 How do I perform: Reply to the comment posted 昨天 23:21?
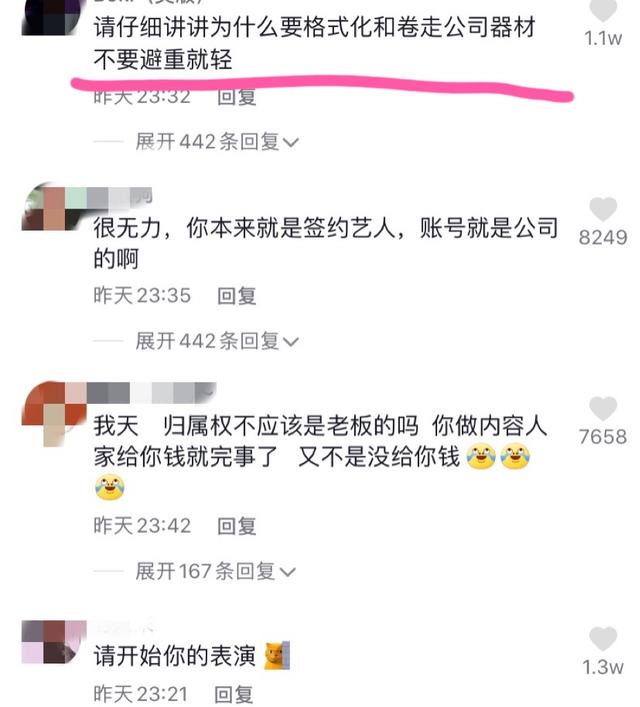click(x=234, y=692)
